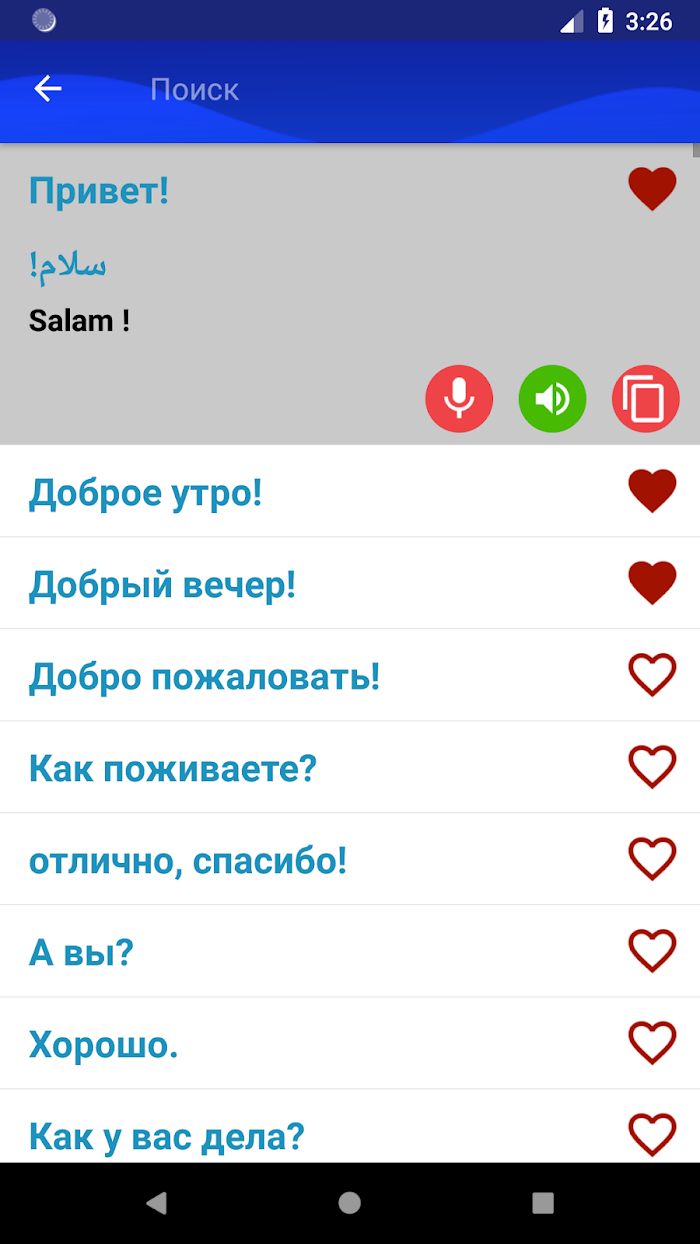Remove favorite heart for Добрый вечер!
The height and width of the screenshot is (1244, 700).
652,583
